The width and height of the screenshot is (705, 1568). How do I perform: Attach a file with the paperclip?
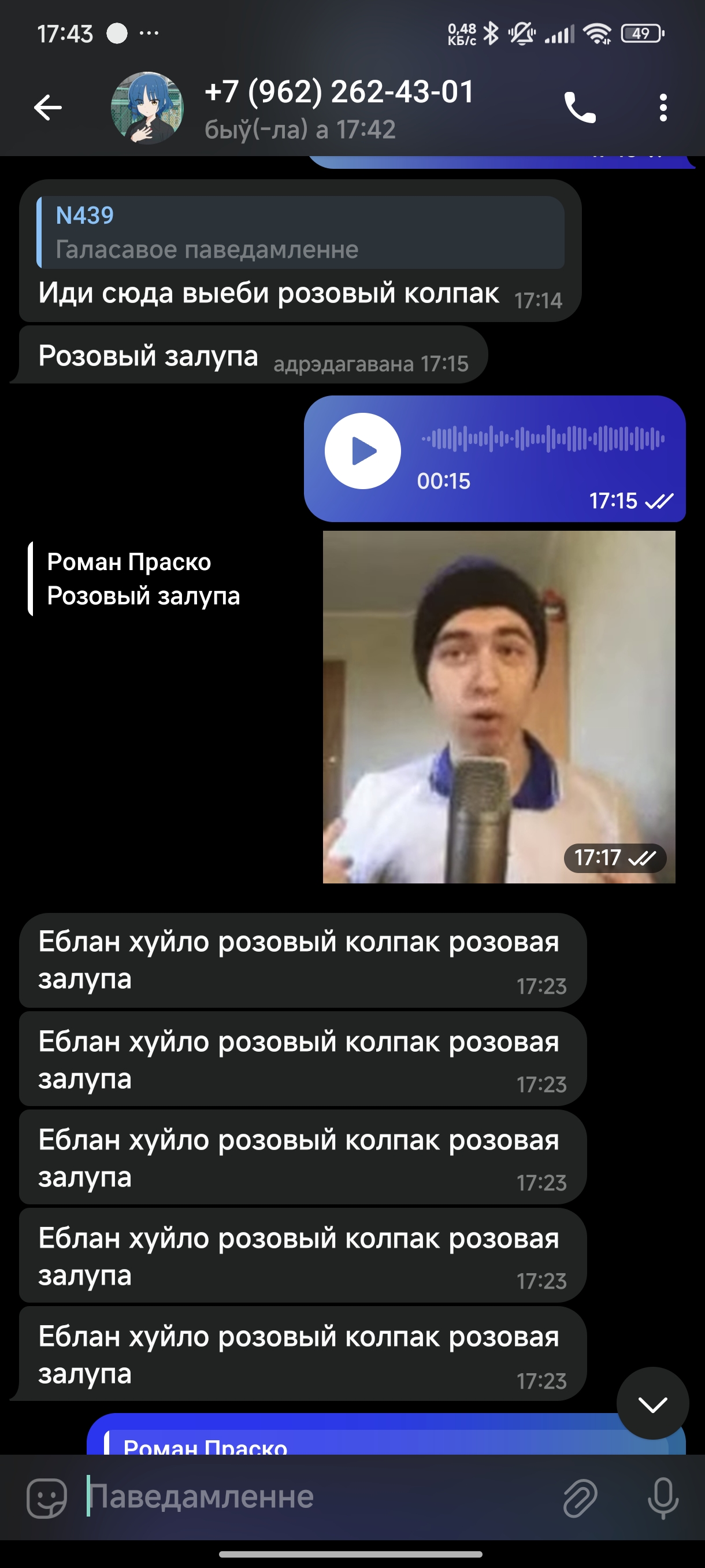tap(580, 1497)
